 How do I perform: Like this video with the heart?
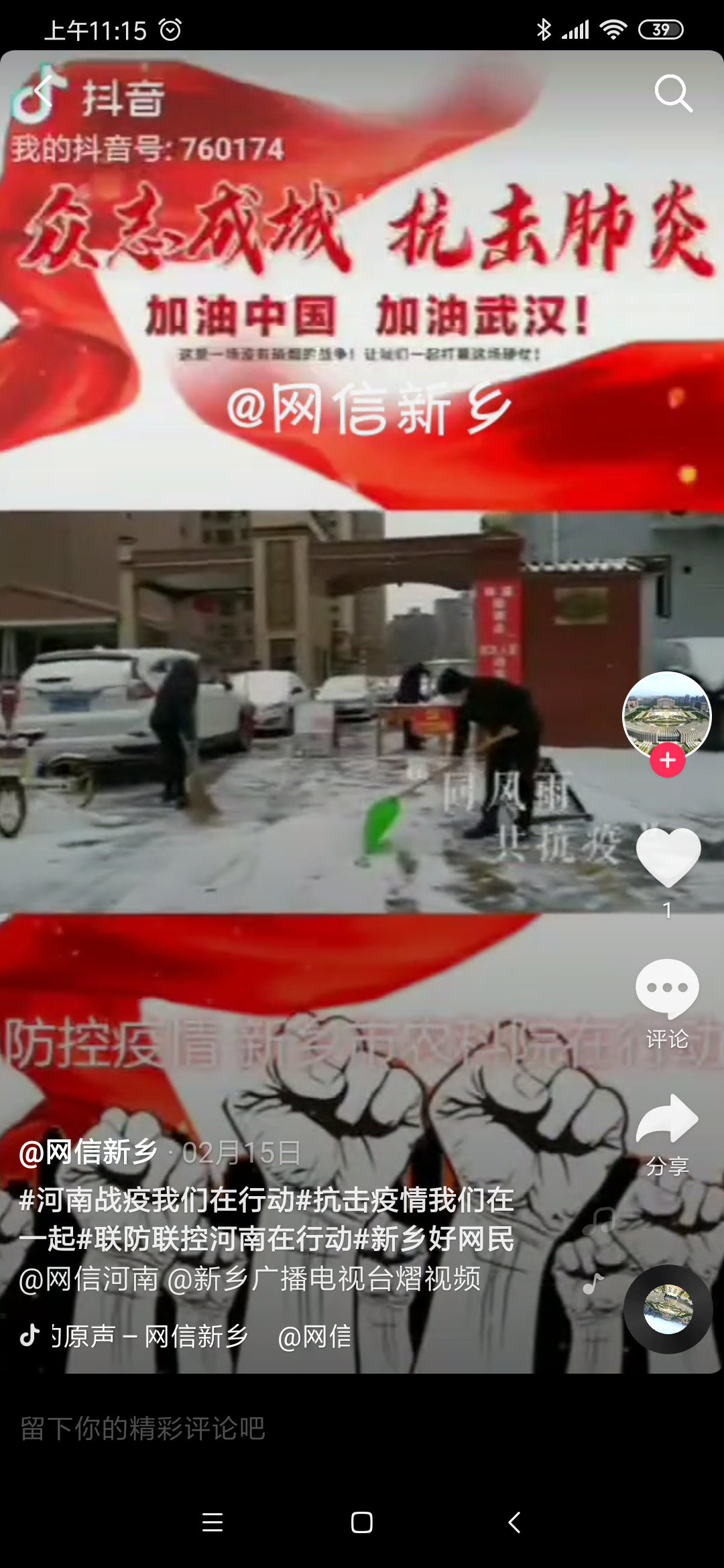(x=668, y=858)
